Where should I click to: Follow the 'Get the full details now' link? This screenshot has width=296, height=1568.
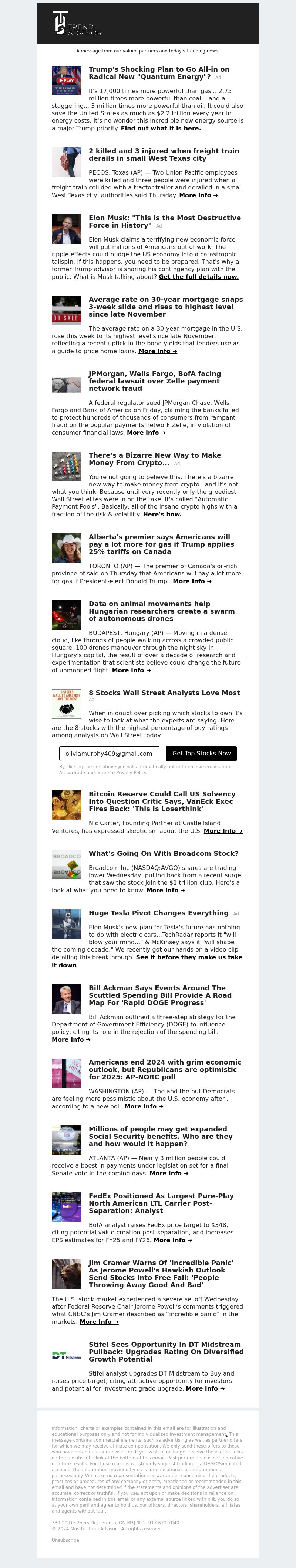(x=198, y=277)
